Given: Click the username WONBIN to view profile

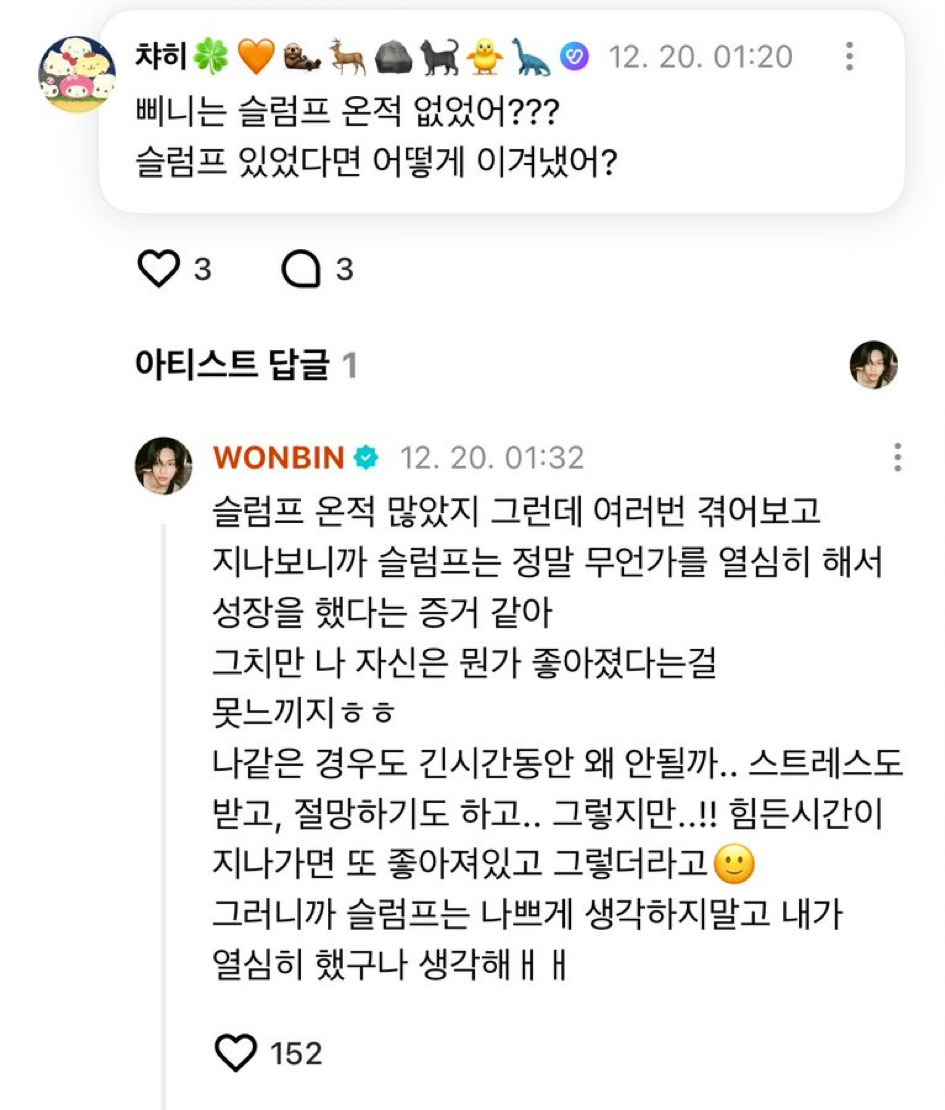Looking at the screenshot, I should pos(280,456).
